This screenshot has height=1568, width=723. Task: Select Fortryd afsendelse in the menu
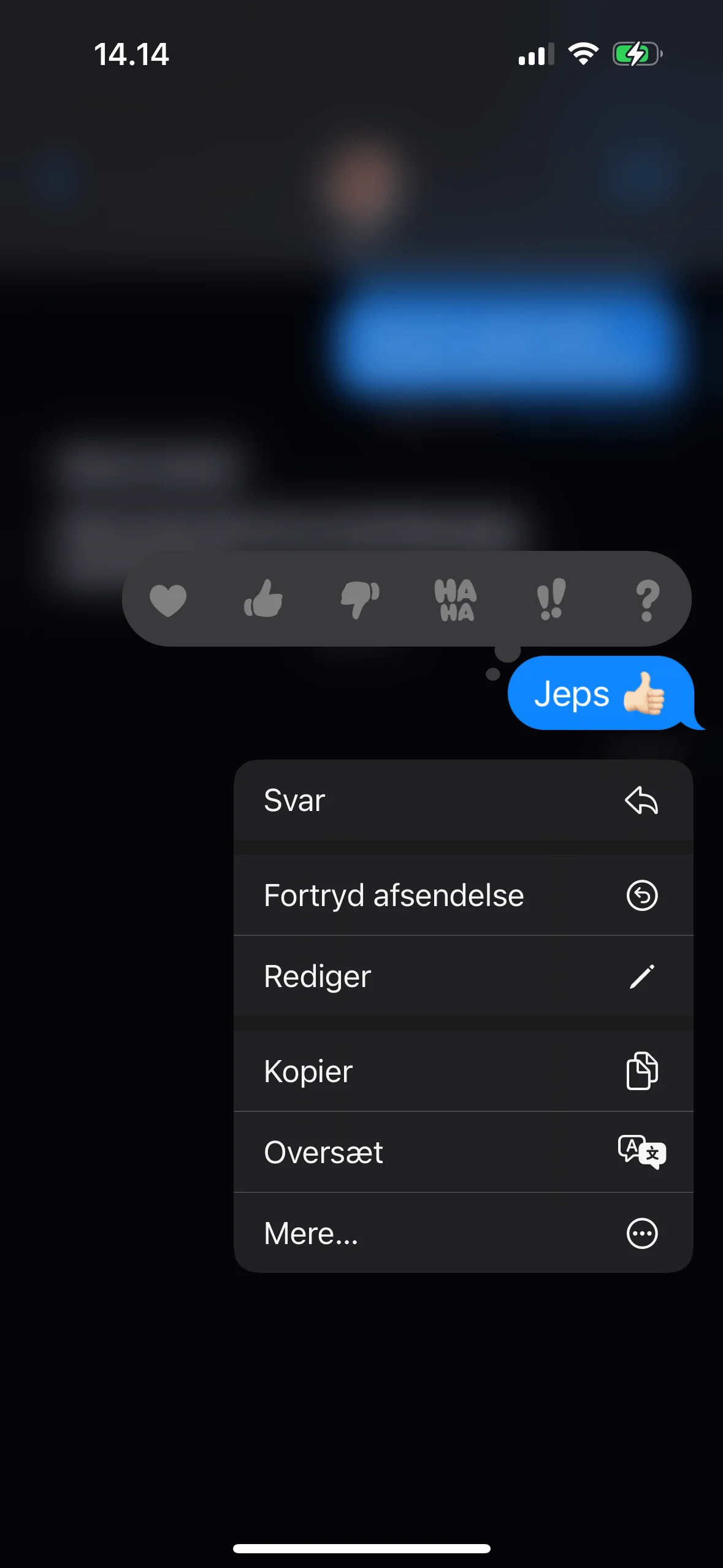[x=392, y=894]
